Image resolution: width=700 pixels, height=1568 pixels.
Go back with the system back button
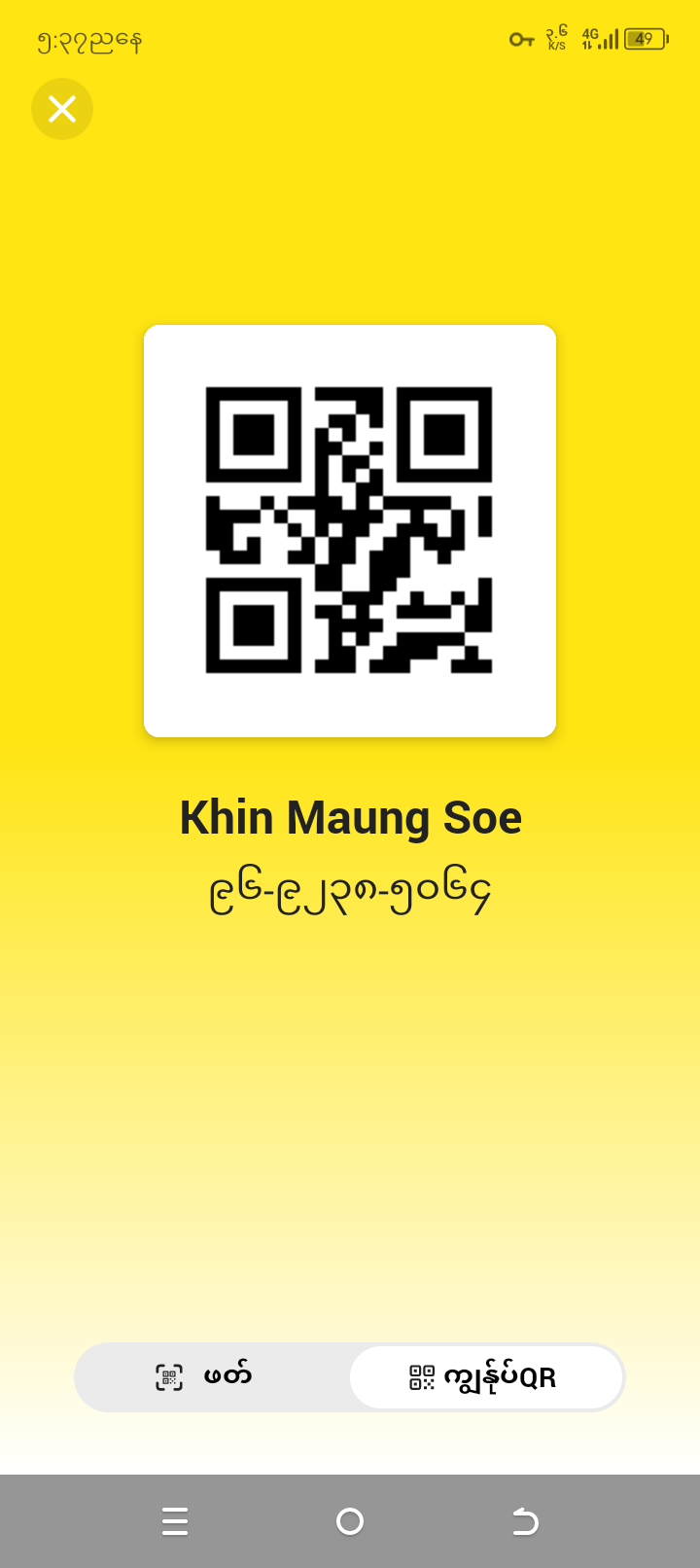[x=525, y=1520]
